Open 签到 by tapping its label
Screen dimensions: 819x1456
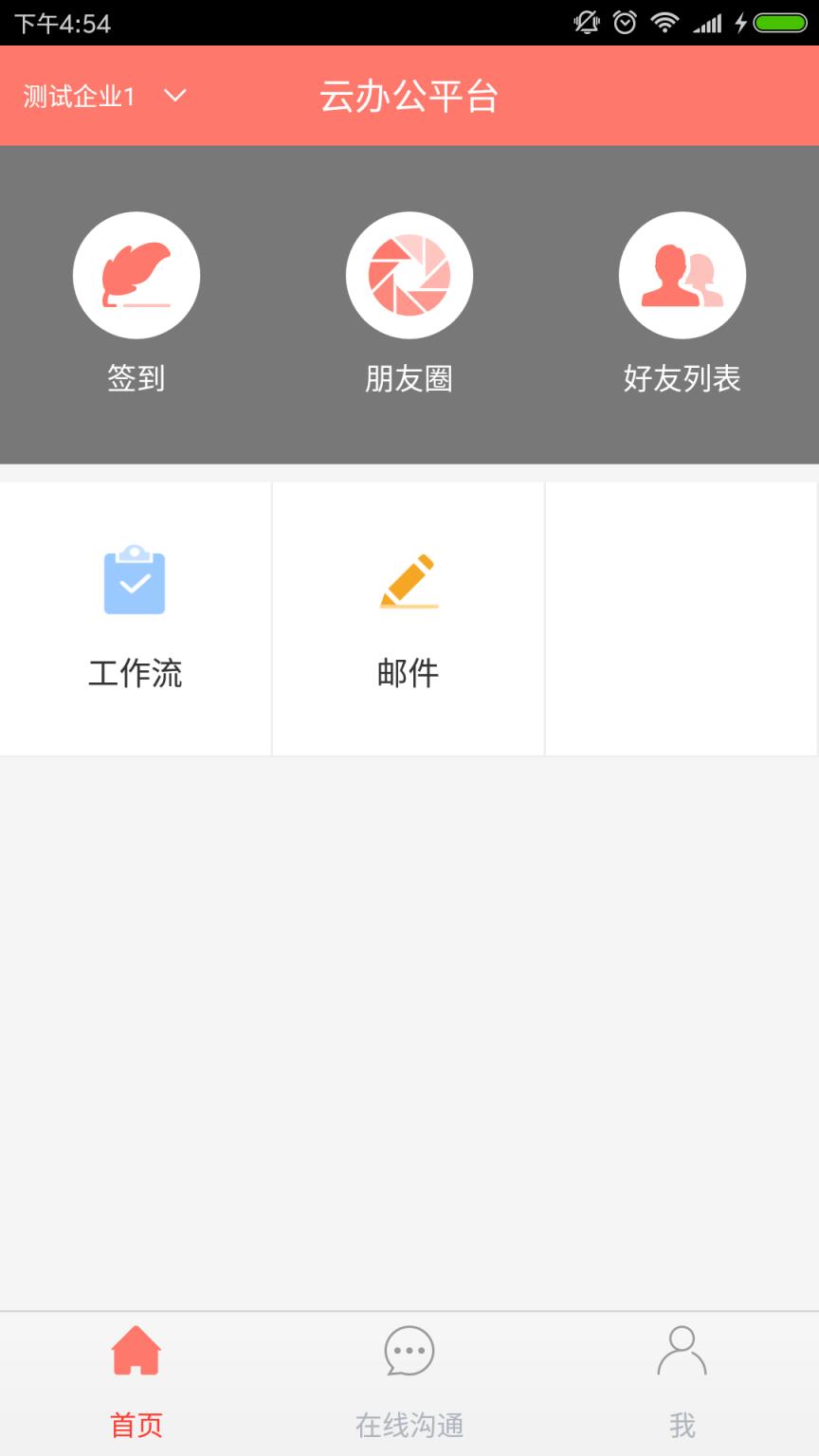tap(136, 379)
